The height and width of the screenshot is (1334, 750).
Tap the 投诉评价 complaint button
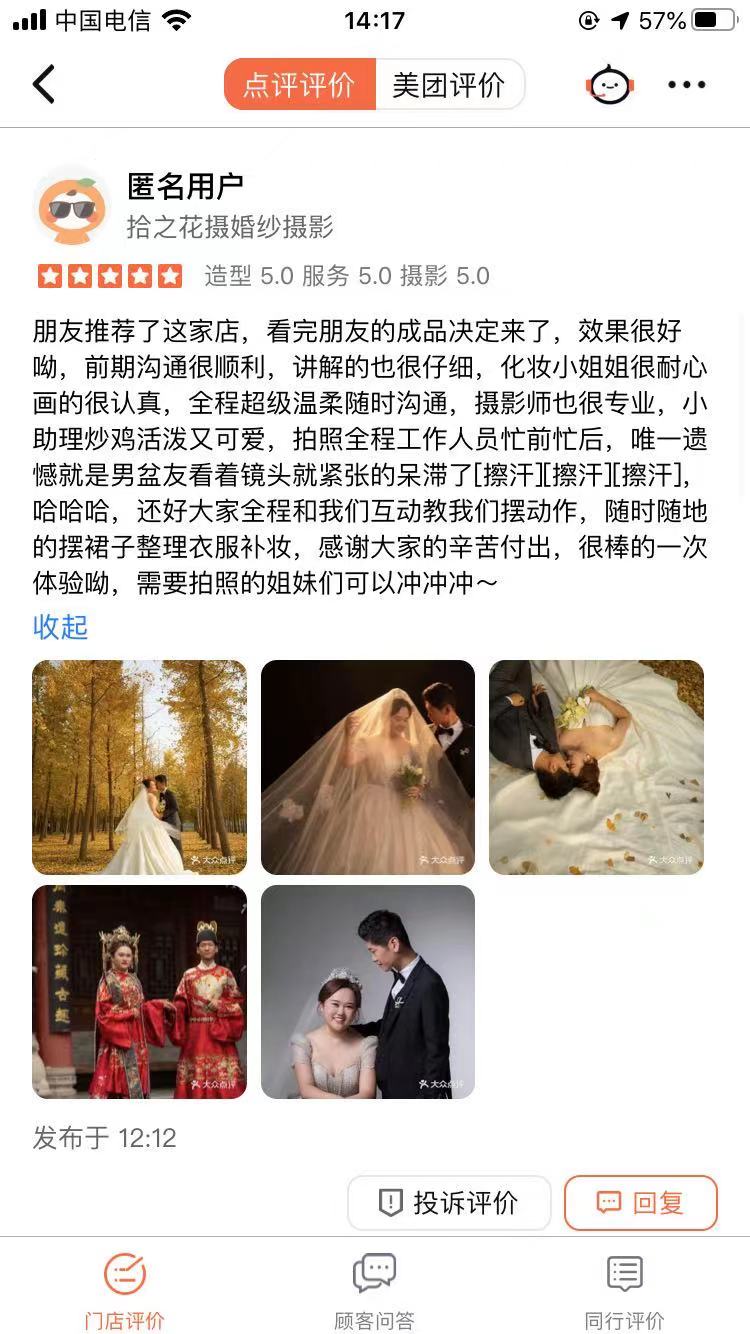[449, 1202]
